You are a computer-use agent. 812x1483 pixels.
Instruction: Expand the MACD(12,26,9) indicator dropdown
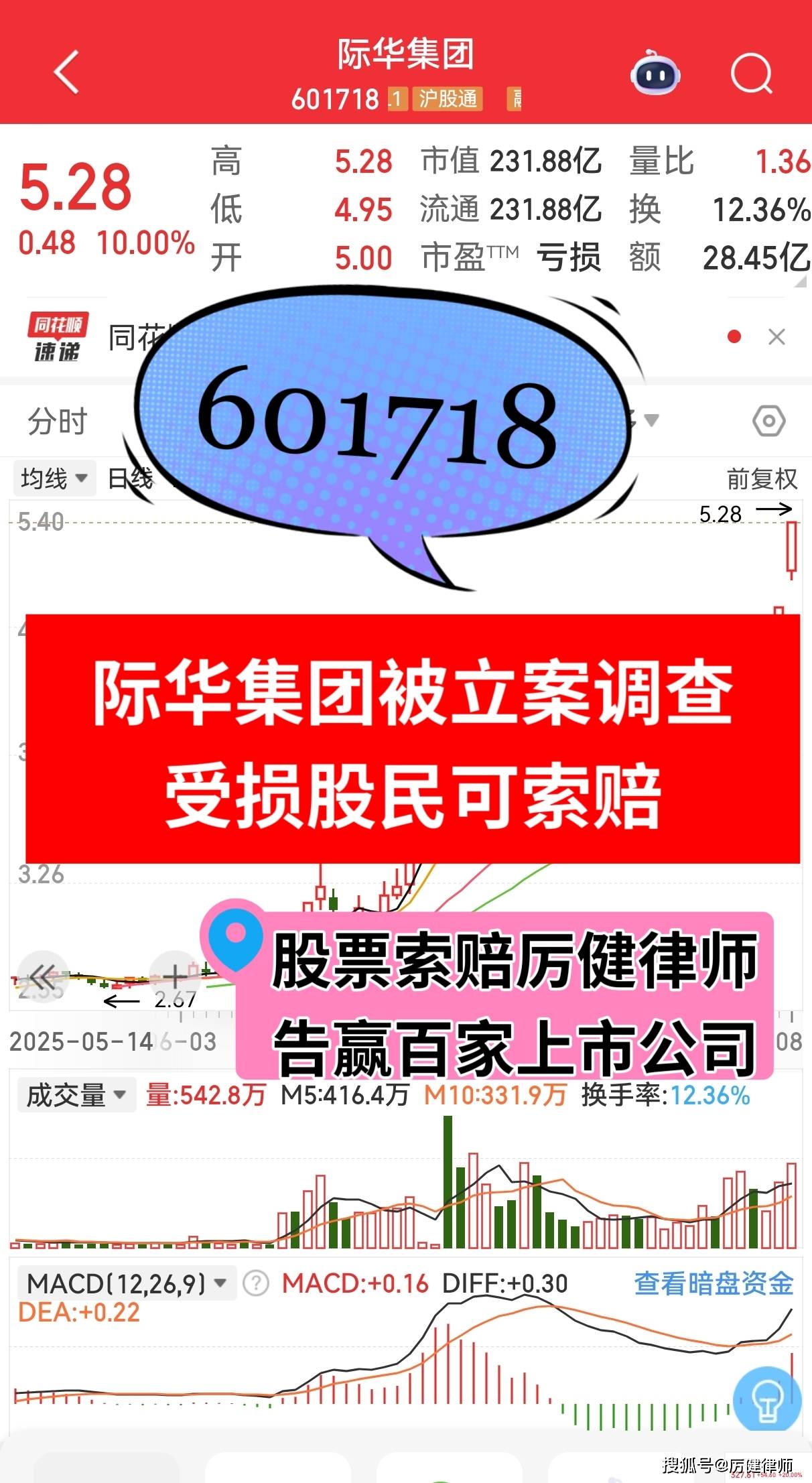tap(124, 1283)
